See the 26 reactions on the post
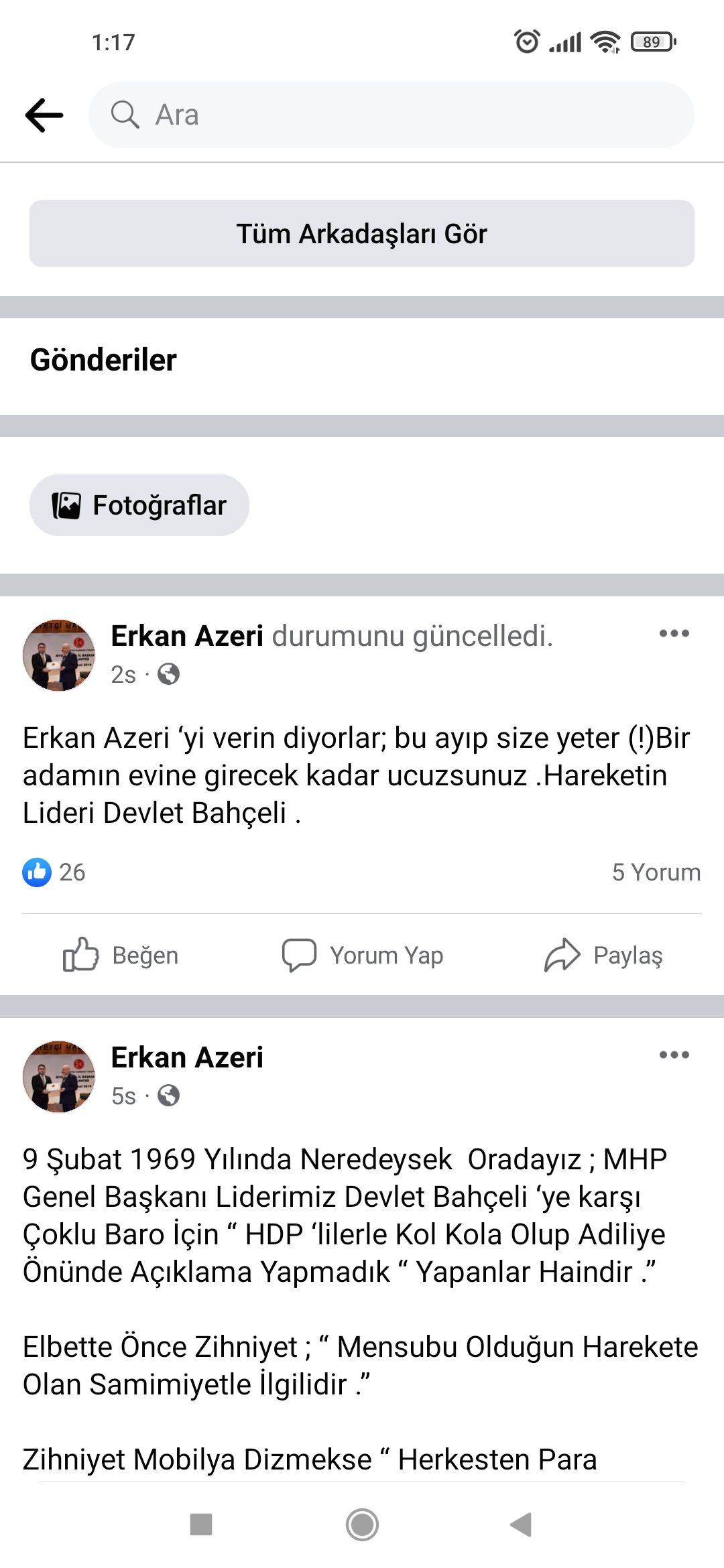Screen dimensions: 724x1568 pyautogui.click(x=54, y=872)
